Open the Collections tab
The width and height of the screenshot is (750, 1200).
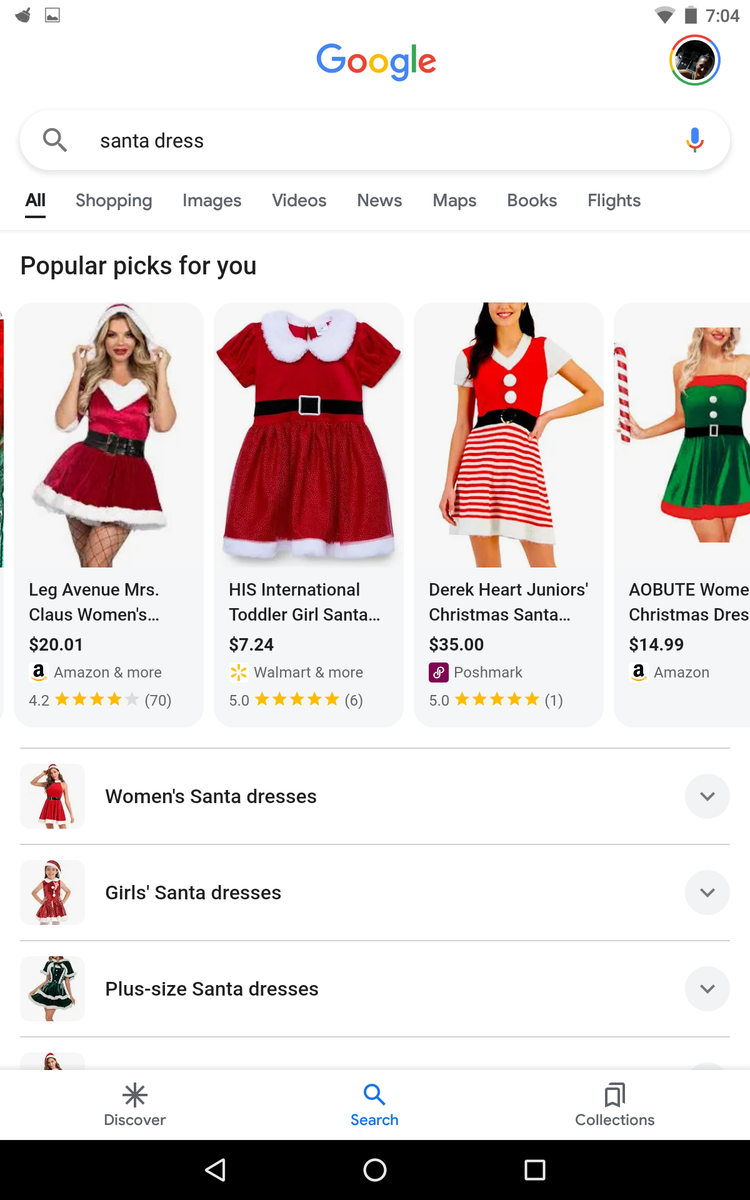(x=615, y=1104)
